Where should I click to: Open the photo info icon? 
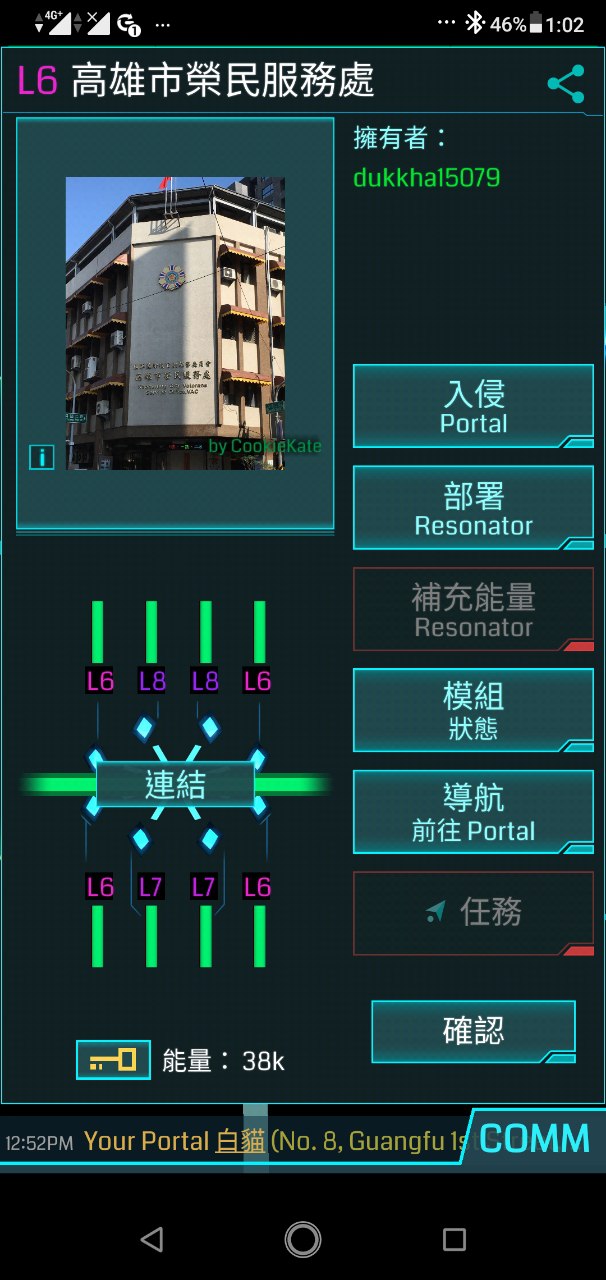tap(41, 457)
